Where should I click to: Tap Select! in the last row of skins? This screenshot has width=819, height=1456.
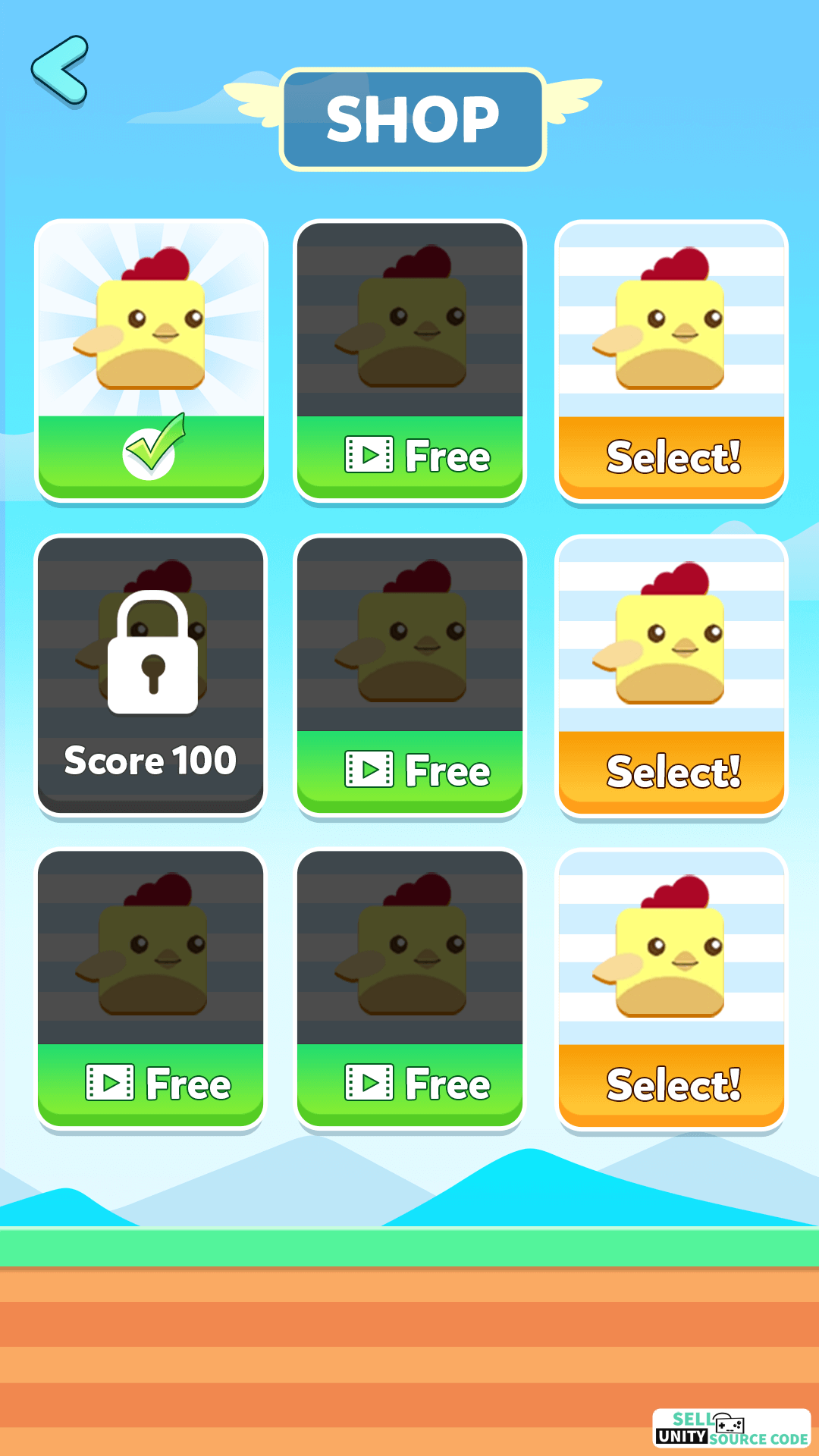pyautogui.click(x=672, y=1084)
